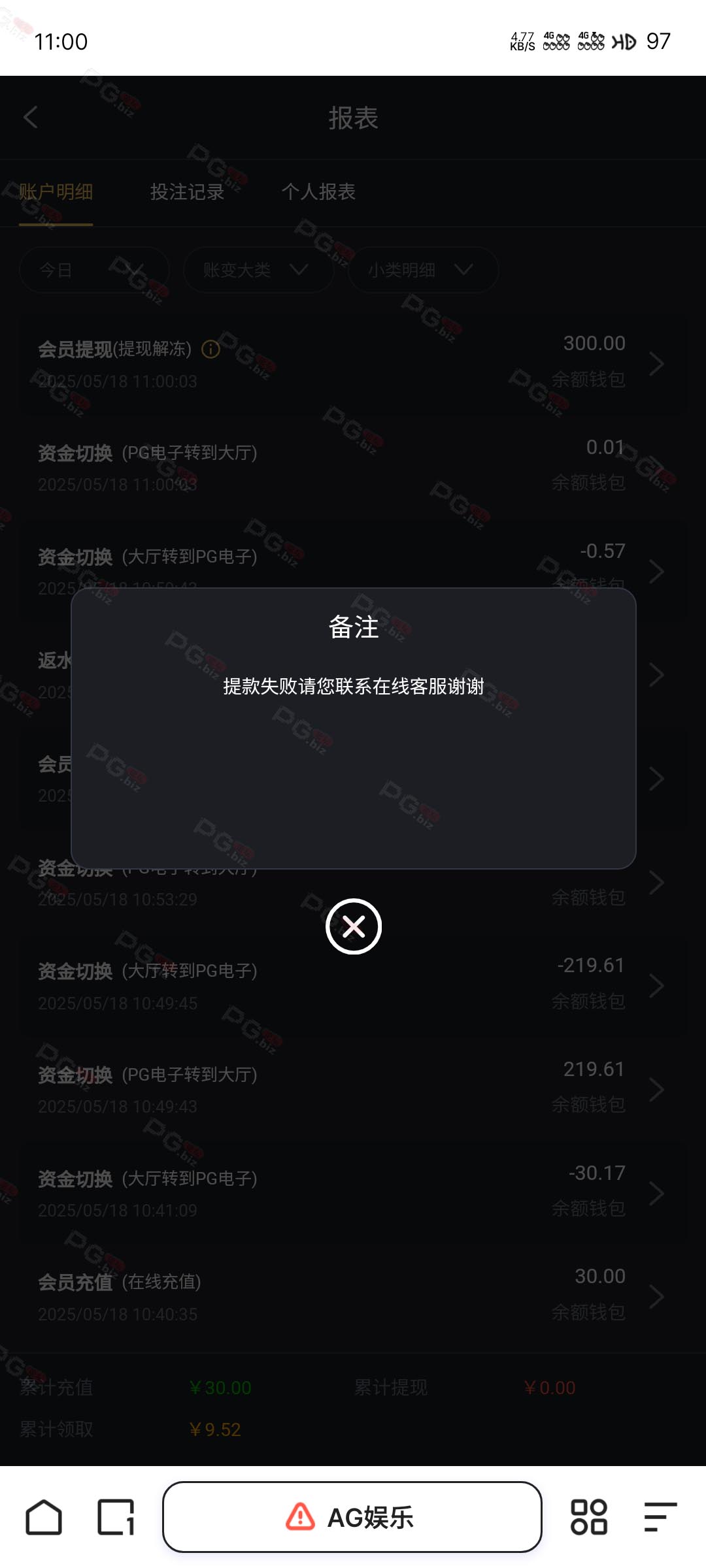Open the browser tabs switcher
Screen dimensions: 706x1568
[x=116, y=1516]
